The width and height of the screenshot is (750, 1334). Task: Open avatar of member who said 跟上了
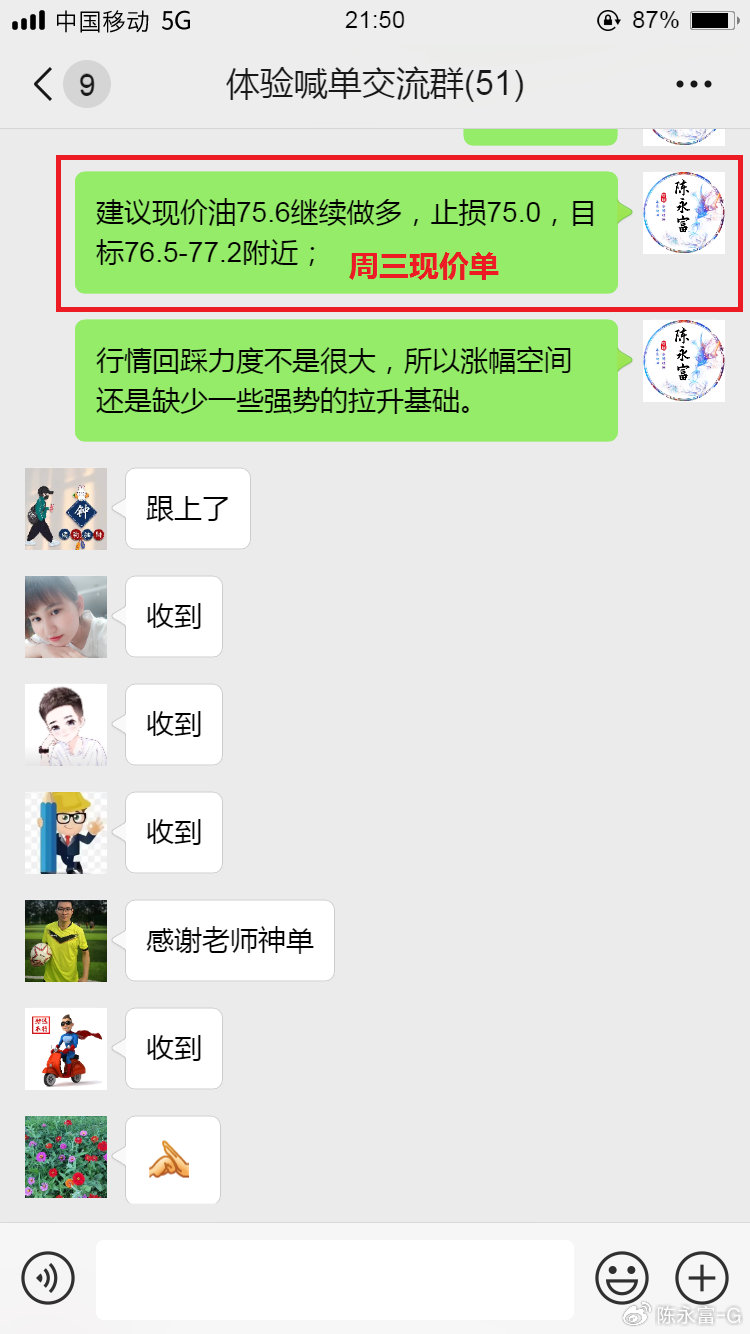click(x=66, y=509)
